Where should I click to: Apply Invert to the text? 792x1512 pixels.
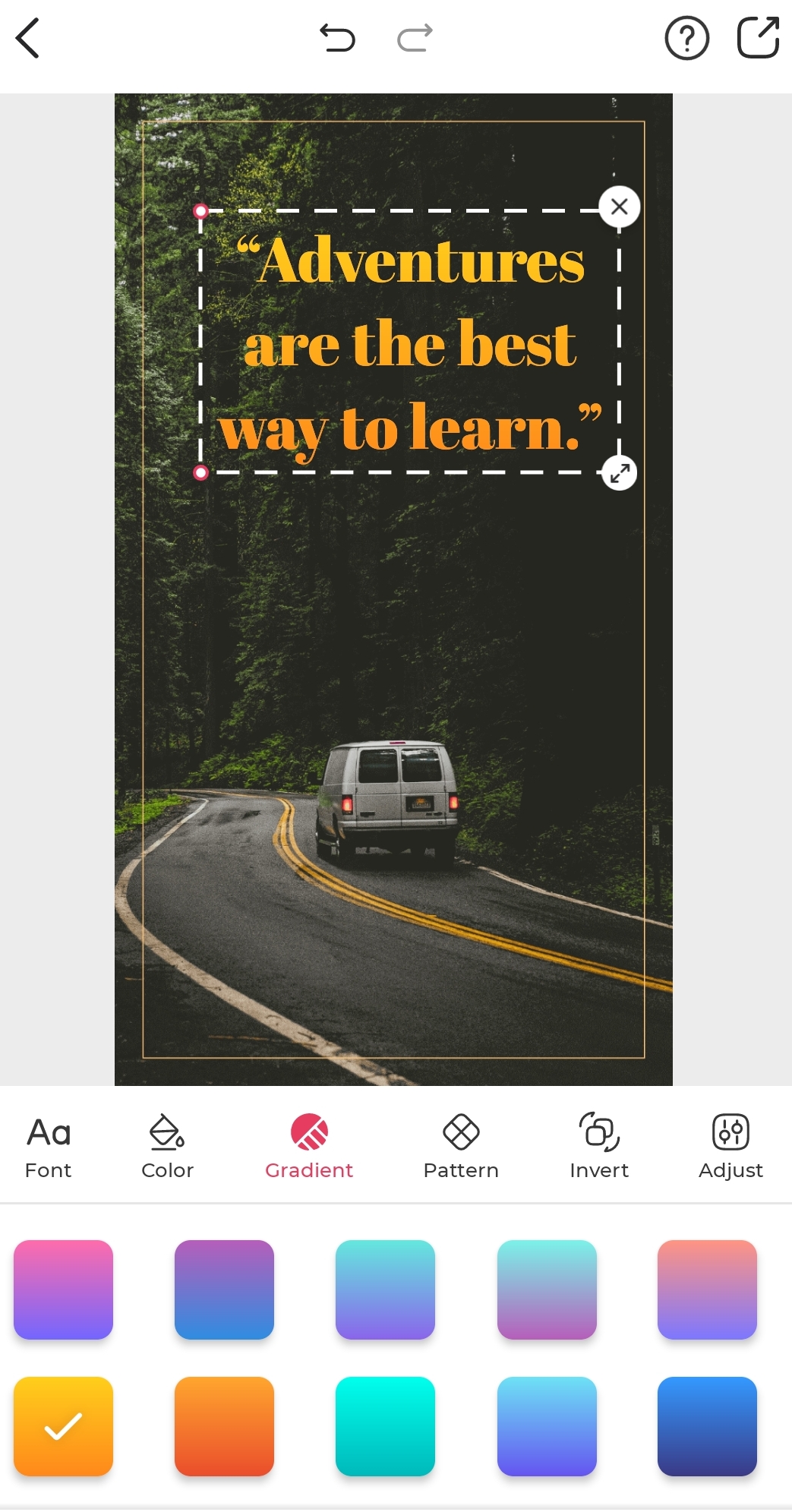click(599, 1147)
